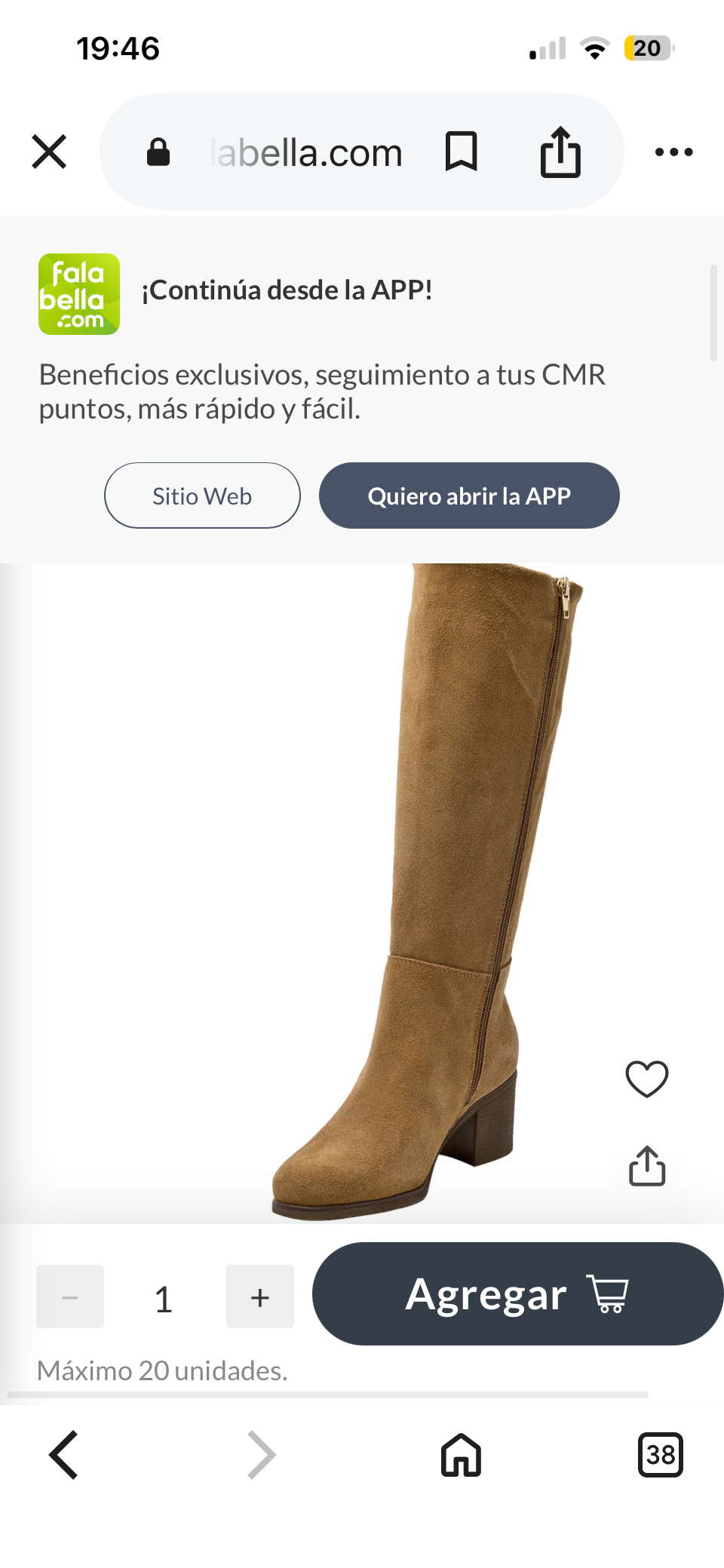The height and width of the screenshot is (1568, 724).
Task: Tap the share icon next to the address bar
Action: point(561,152)
